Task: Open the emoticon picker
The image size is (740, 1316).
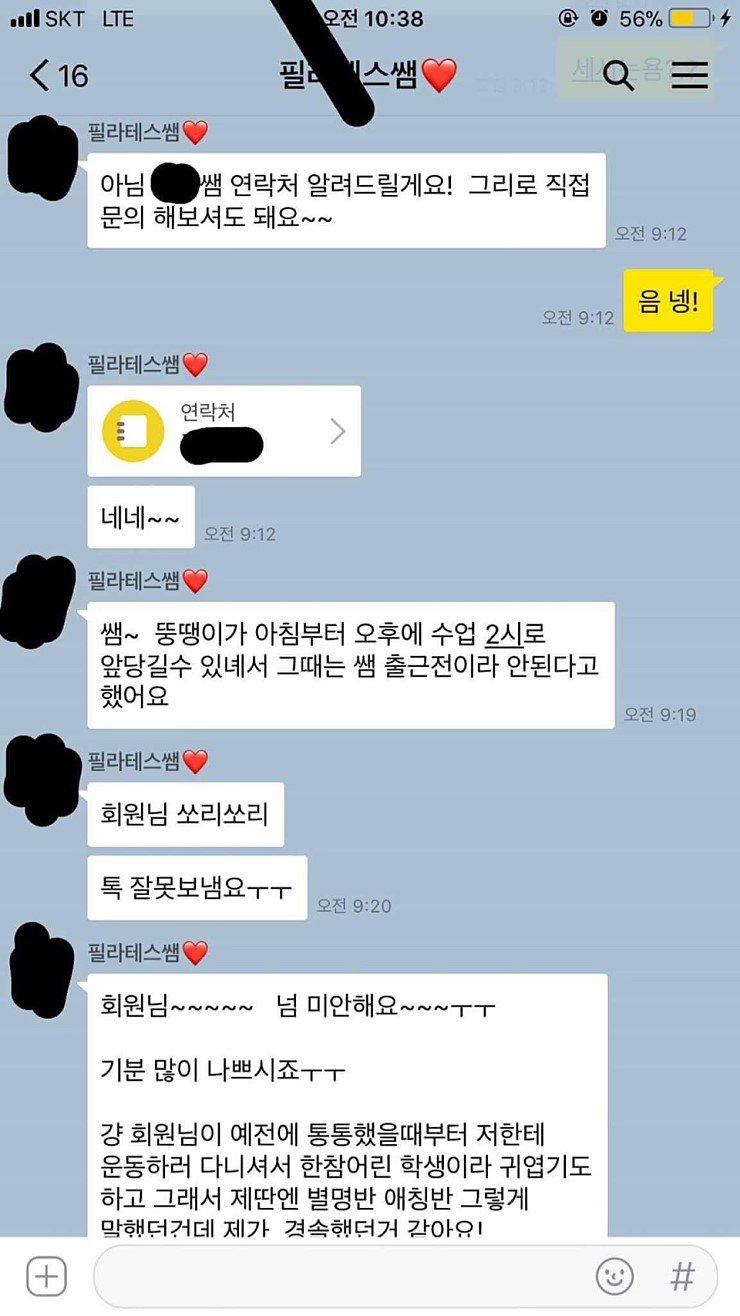Action: click(614, 1277)
